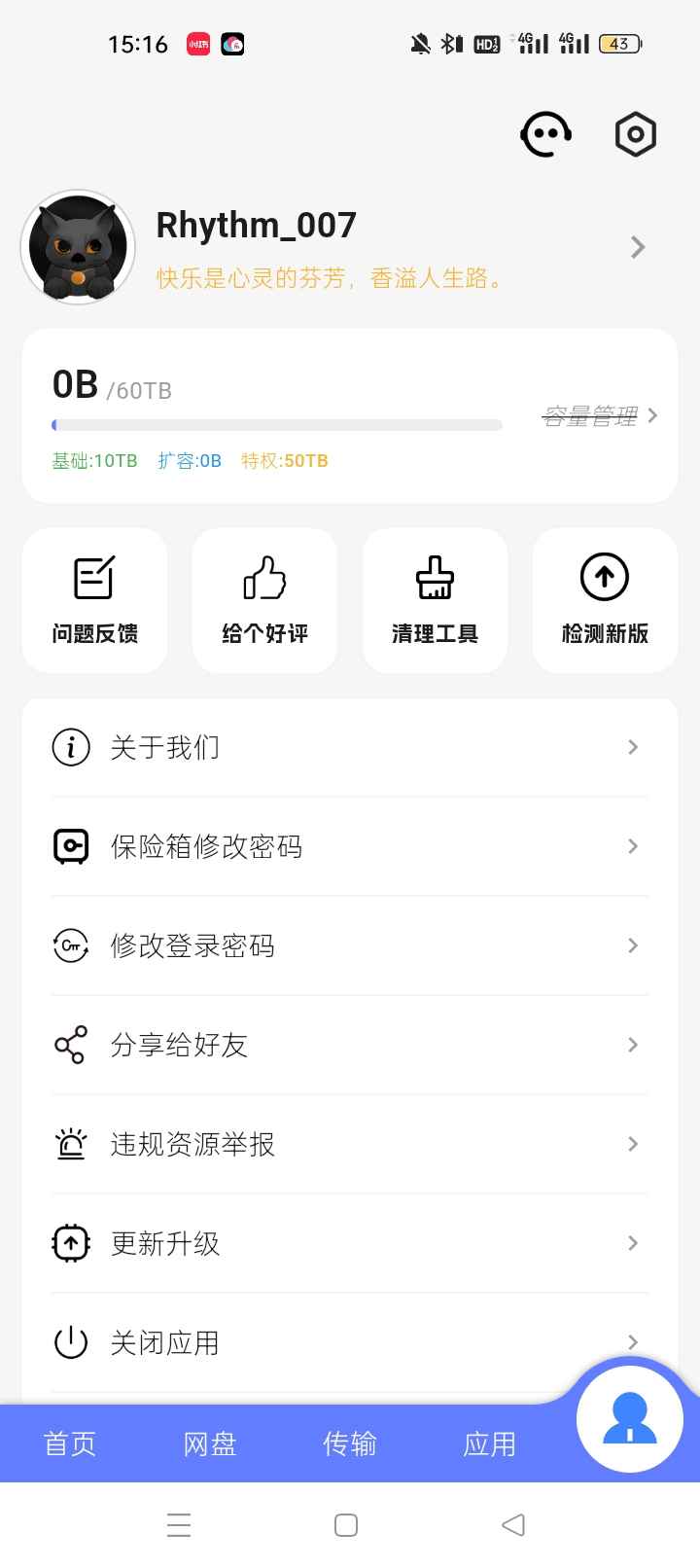The width and height of the screenshot is (700, 1568).
Task: Switch to the 网盘 tab
Action: coord(210,1443)
